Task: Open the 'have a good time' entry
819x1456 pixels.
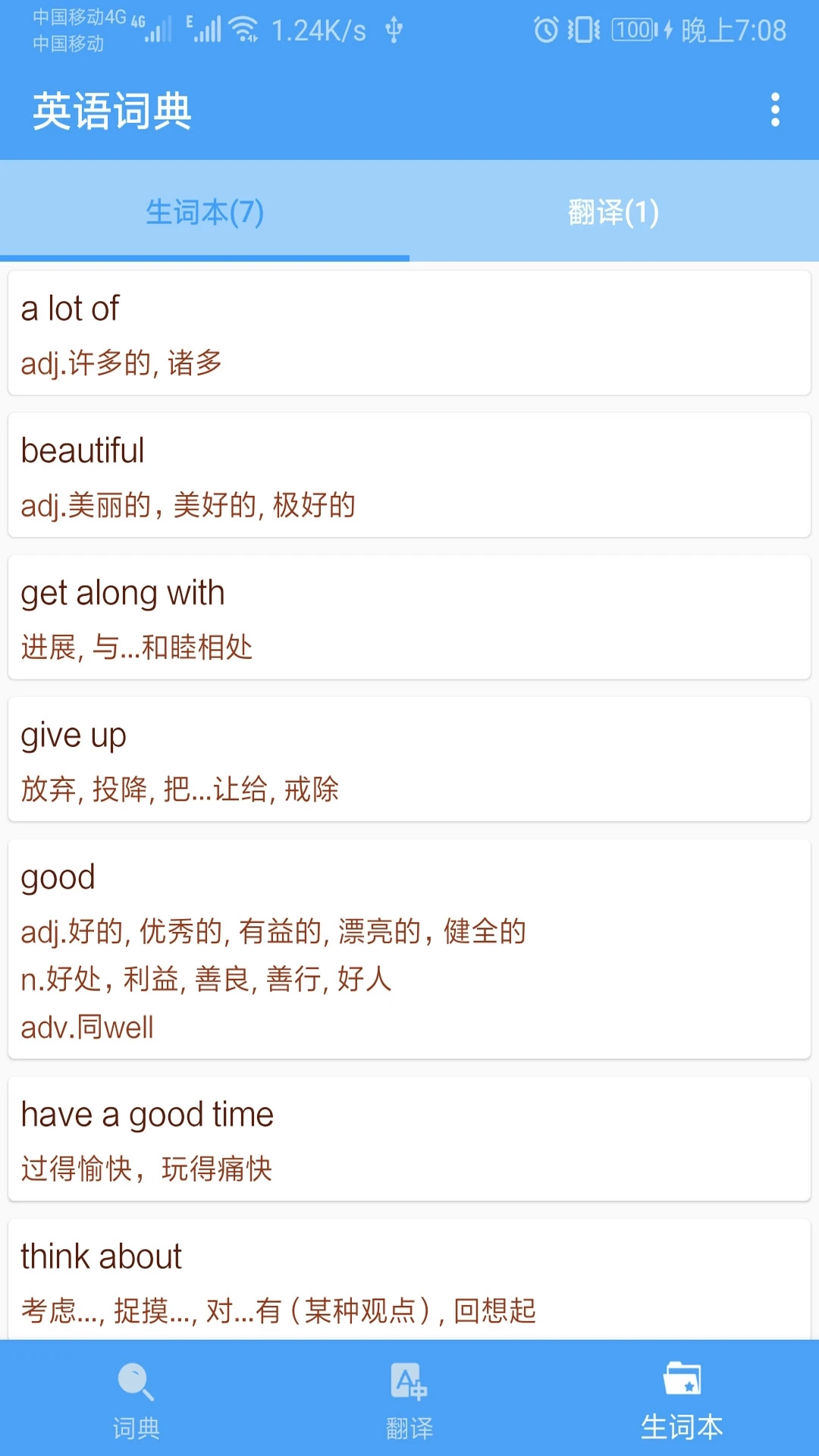Action: (x=409, y=1137)
